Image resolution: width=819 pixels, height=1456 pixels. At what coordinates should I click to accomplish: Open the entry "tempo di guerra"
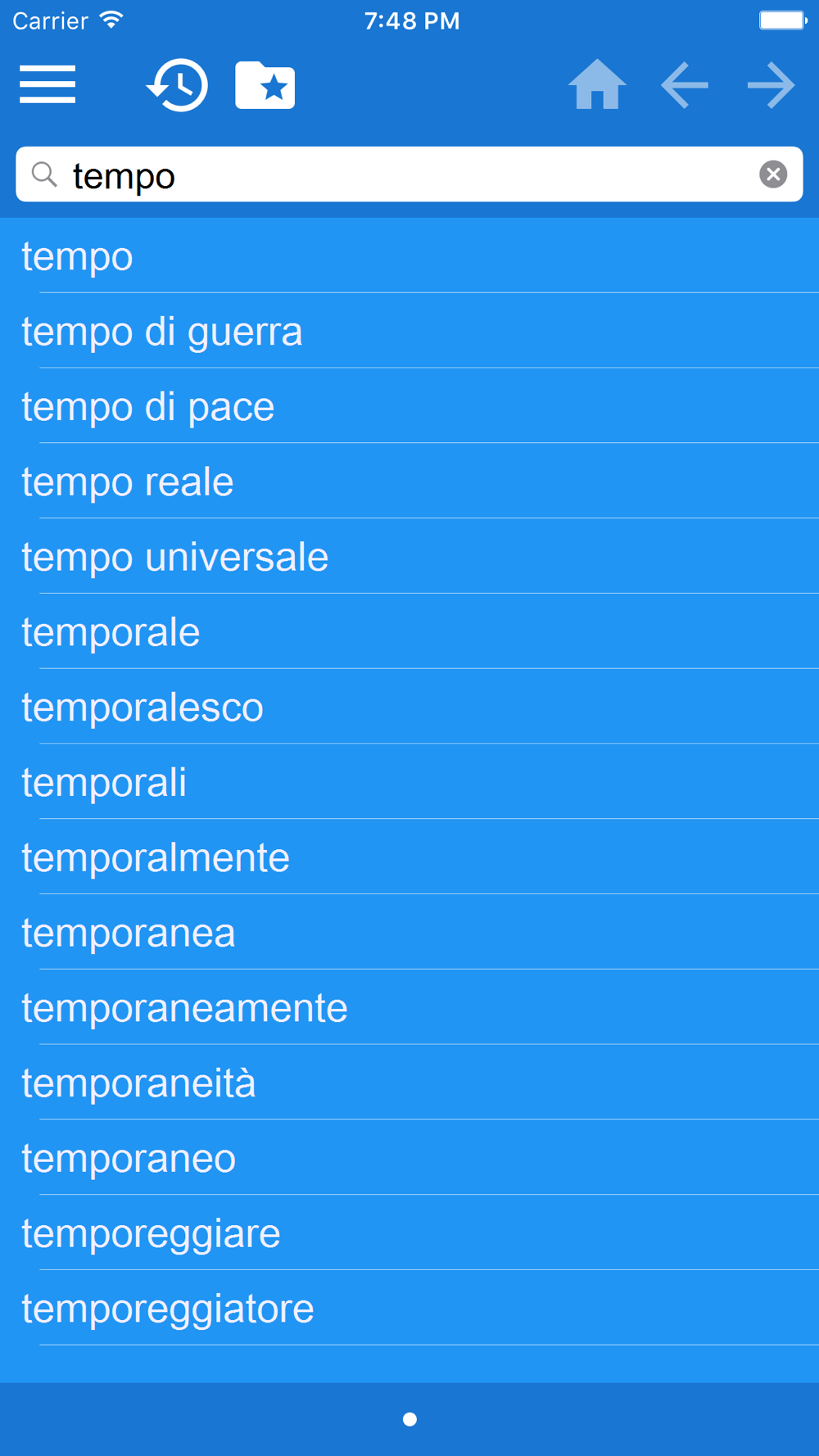tap(409, 331)
